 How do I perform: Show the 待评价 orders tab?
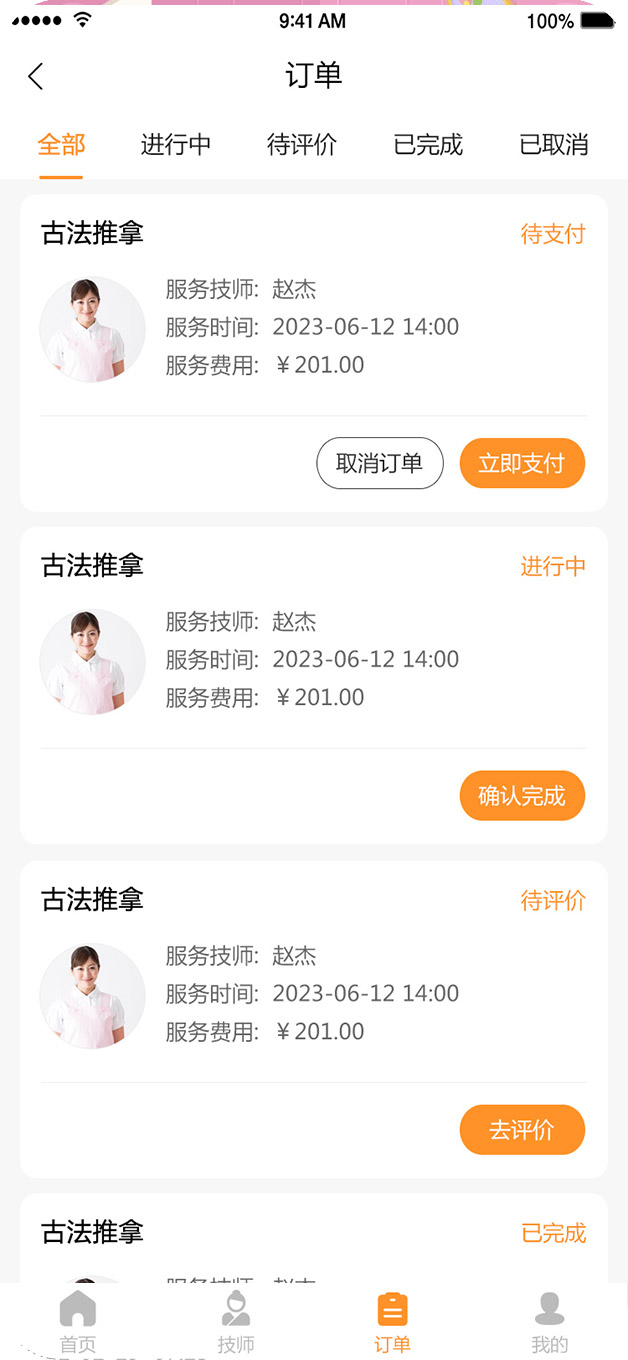[302, 144]
